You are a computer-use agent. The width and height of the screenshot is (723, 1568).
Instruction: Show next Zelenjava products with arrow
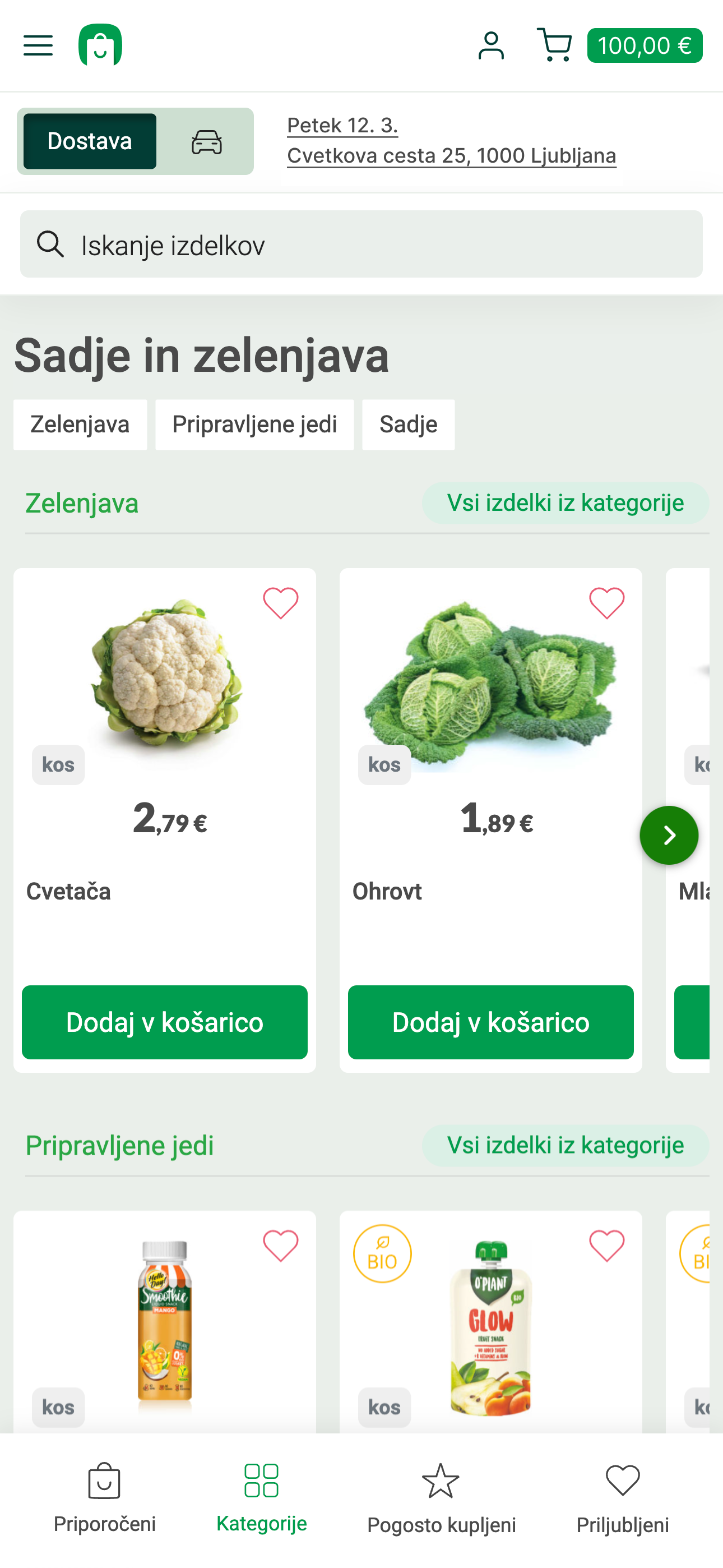coord(668,835)
